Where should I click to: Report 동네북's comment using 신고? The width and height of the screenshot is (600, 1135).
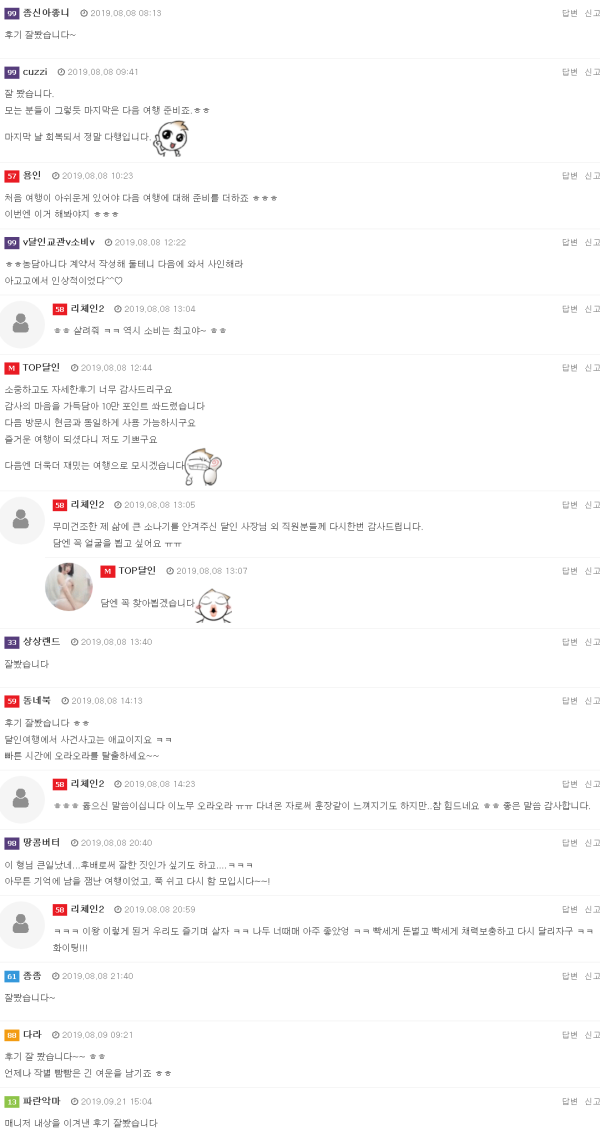[592, 700]
